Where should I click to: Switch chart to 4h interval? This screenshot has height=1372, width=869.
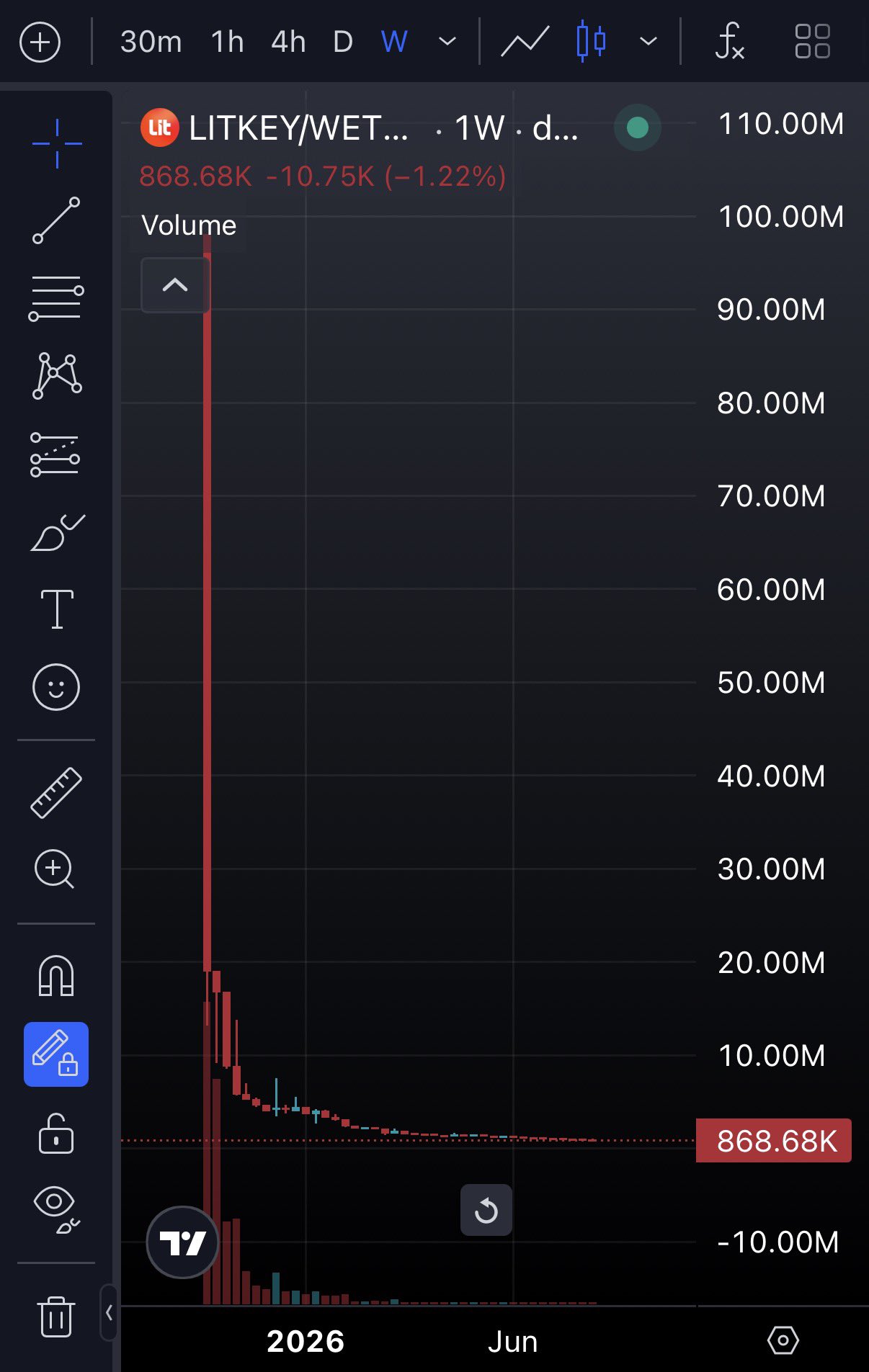pyautogui.click(x=288, y=42)
